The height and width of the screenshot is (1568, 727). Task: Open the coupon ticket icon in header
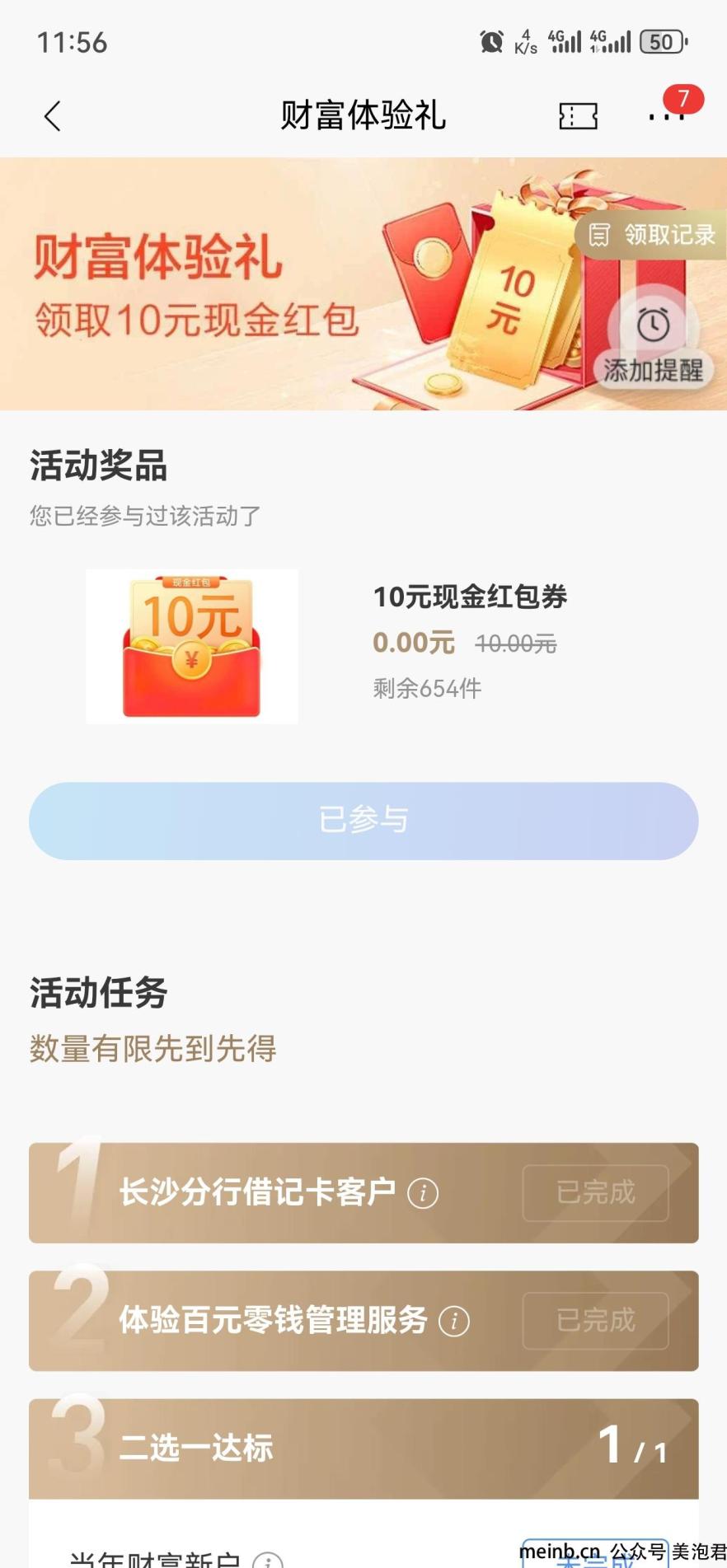coord(578,116)
